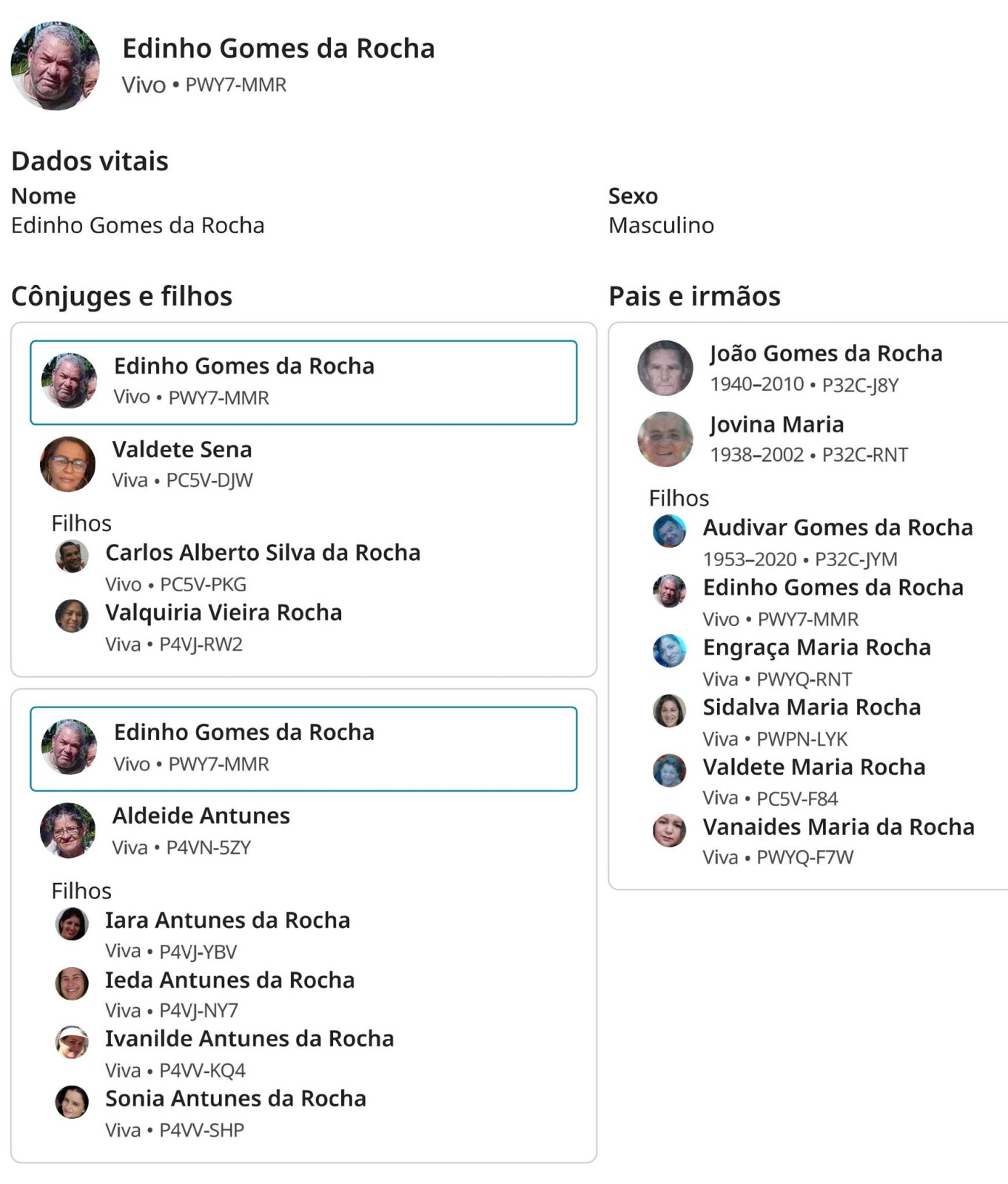Open Valdete Maria Rocha's record
Viewport: 1008px width, 1184px height.
pos(813,767)
